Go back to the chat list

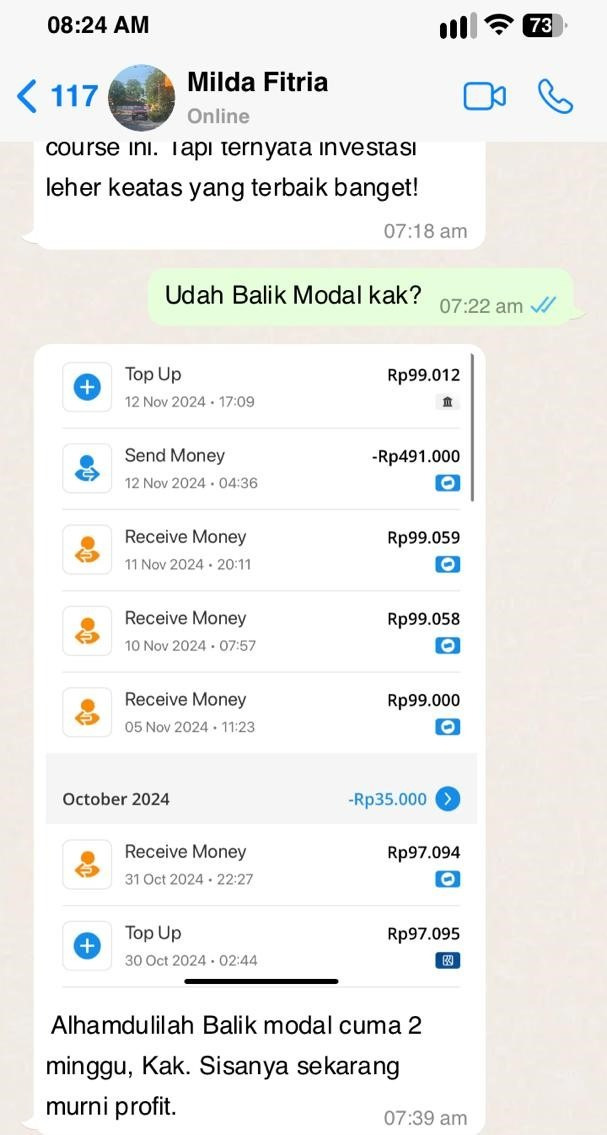55,96
